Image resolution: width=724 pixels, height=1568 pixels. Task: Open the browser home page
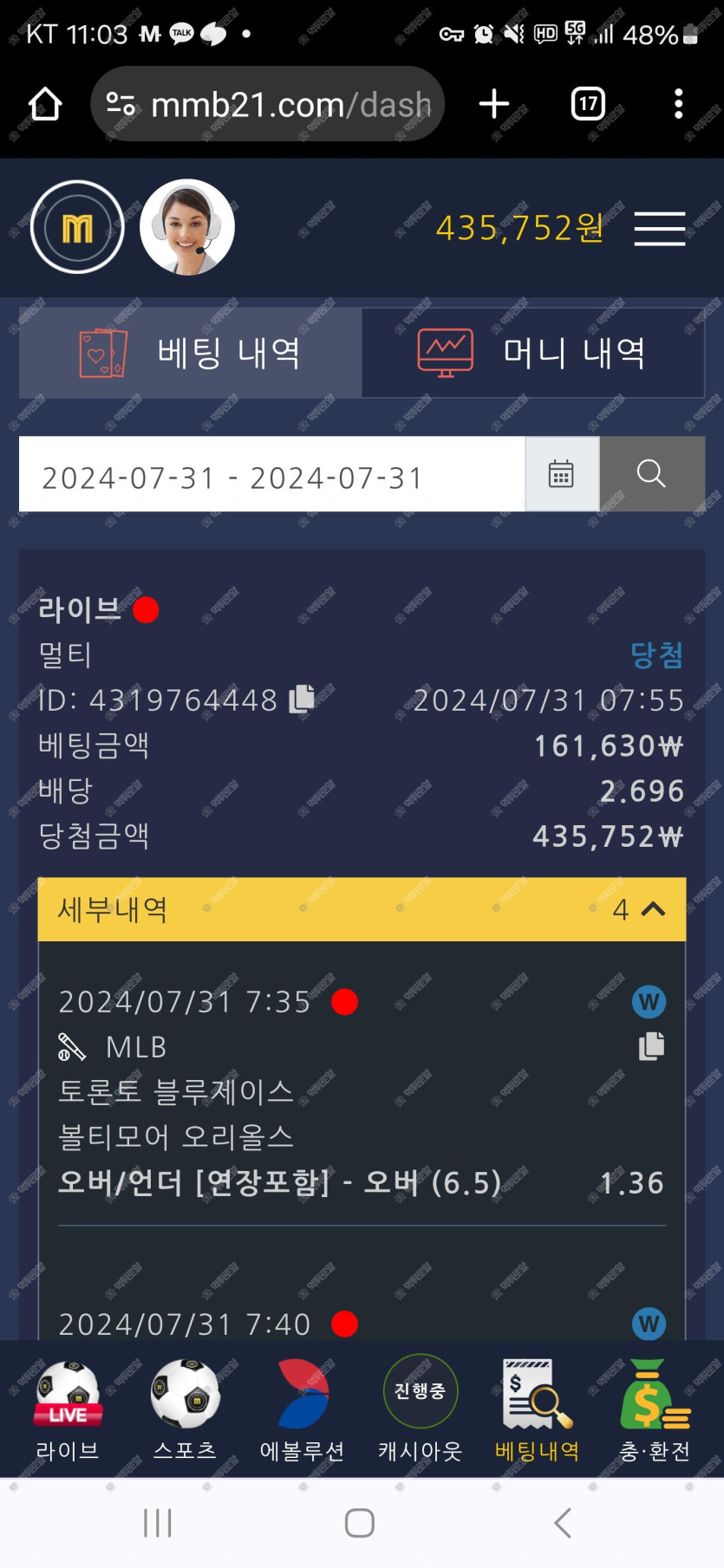pyautogui.click(x=45, y=105)
